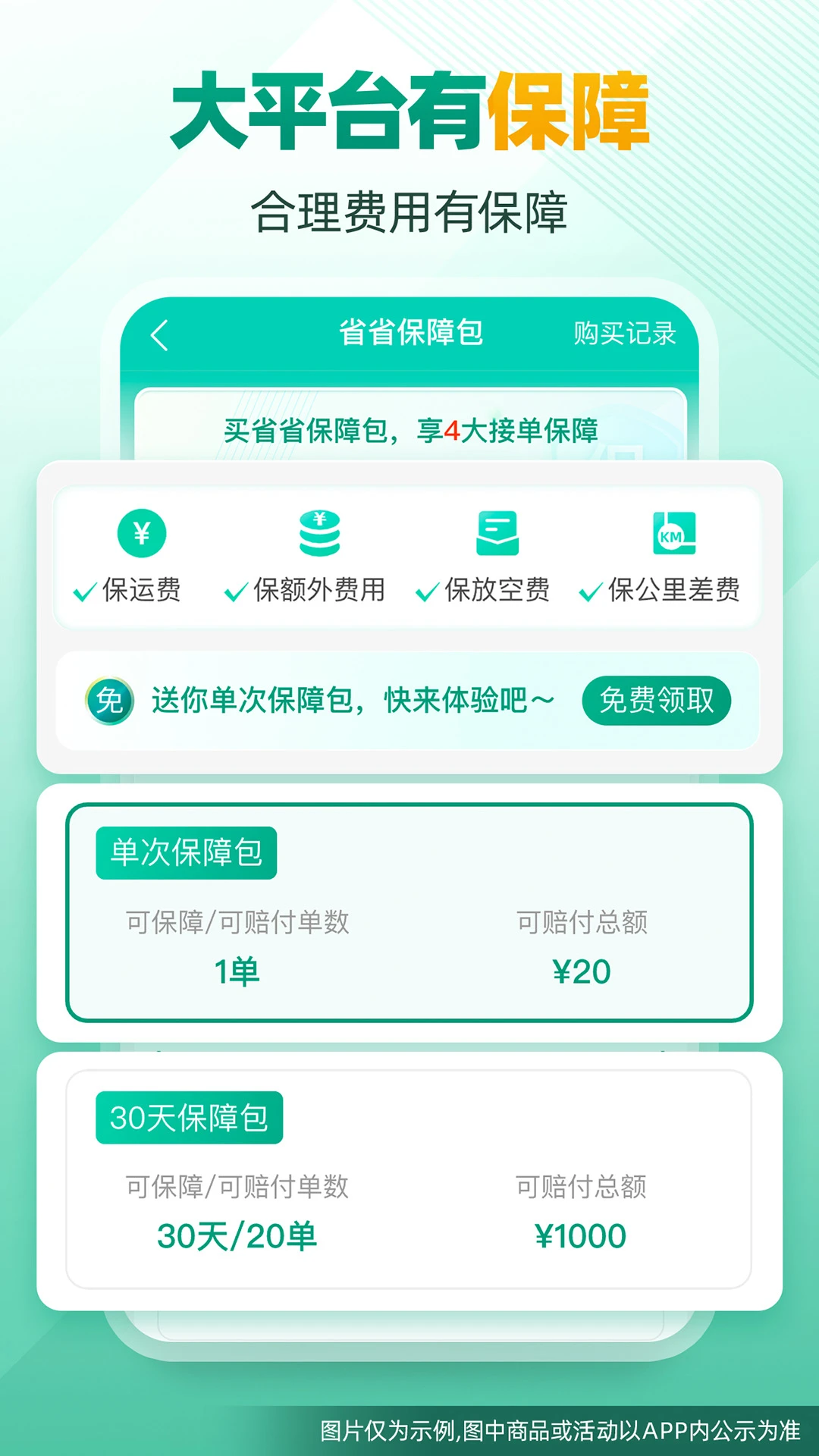Image resolution: width=819 pixels, height=1456 pixels.
Task: Switch to the 省省保障包 page title
Action: click(x=409, y=334)
